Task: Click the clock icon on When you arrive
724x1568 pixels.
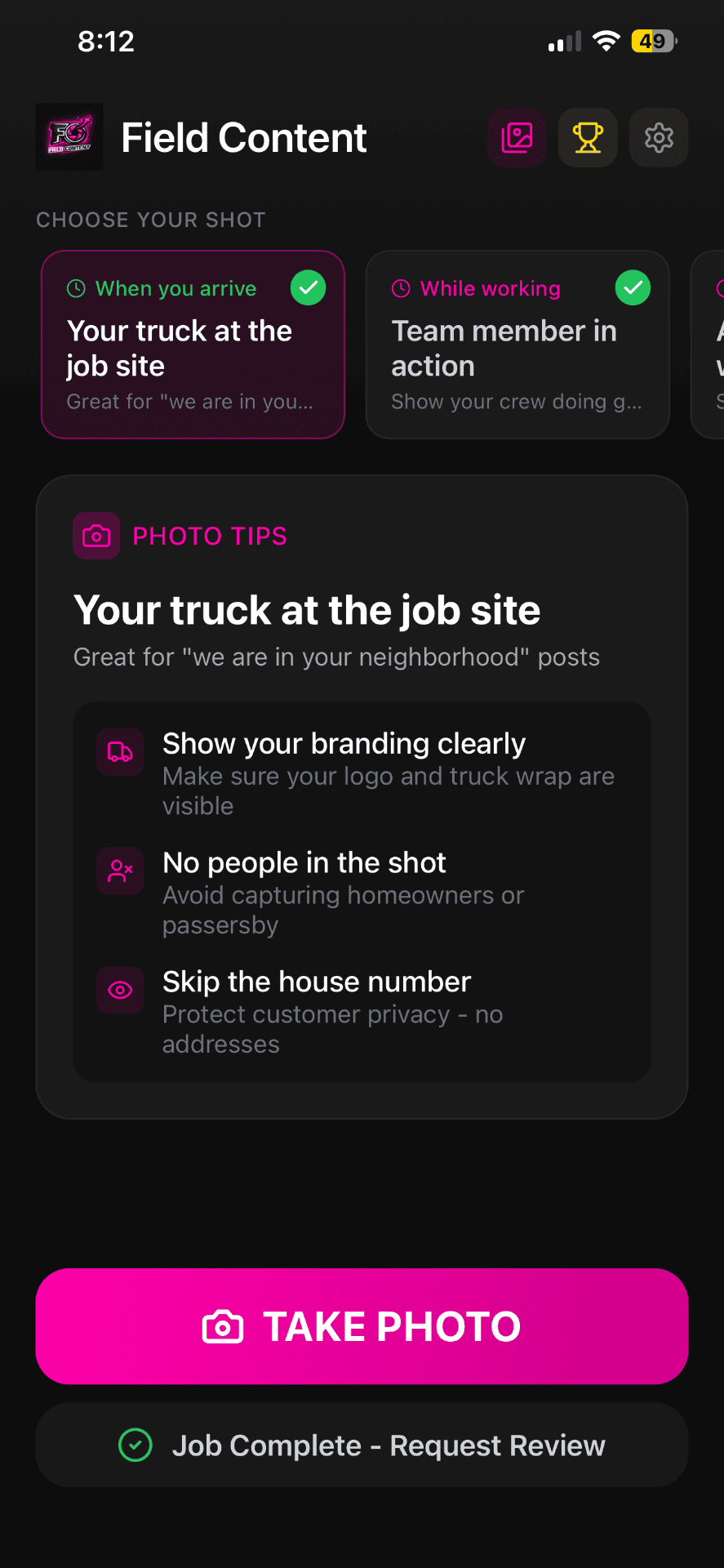Action: point(76,288)
